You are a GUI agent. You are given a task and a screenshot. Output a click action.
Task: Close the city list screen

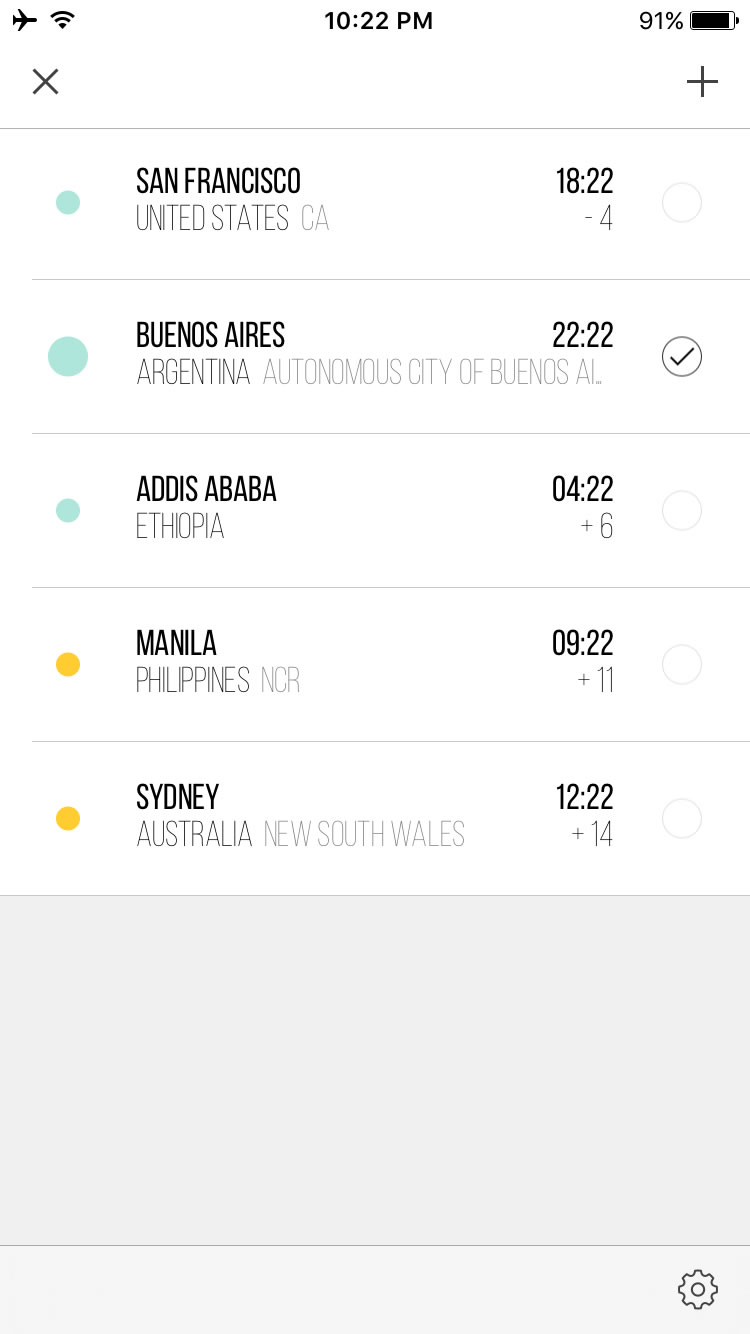point(46,82)
